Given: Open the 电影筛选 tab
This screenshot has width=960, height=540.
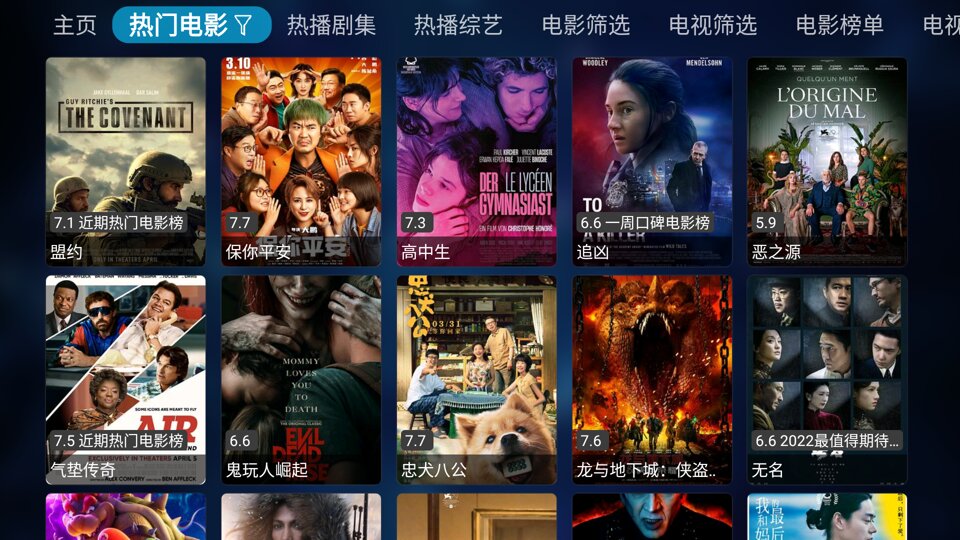Looking at the screenshot, I should (586, 25).
